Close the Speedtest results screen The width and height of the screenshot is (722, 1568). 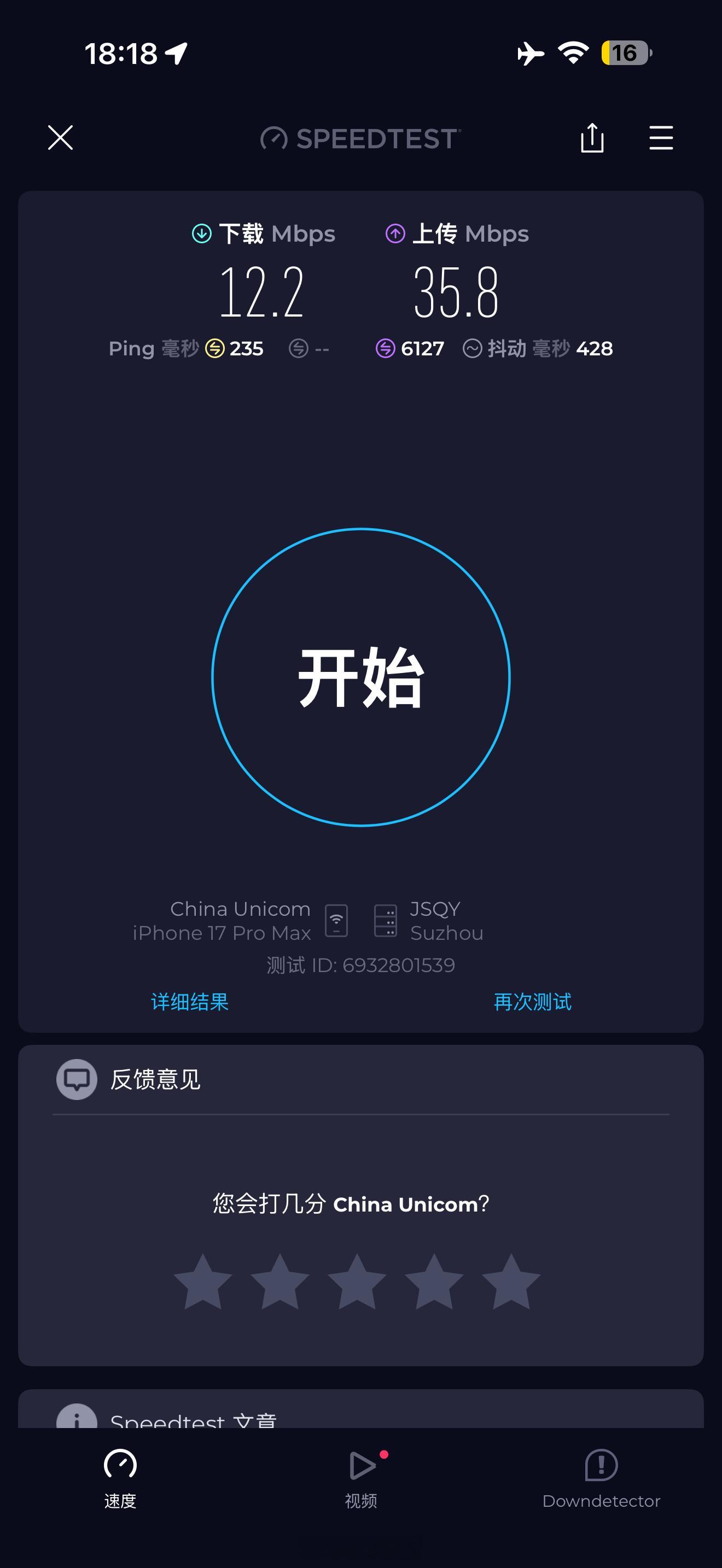coord(60,139)
